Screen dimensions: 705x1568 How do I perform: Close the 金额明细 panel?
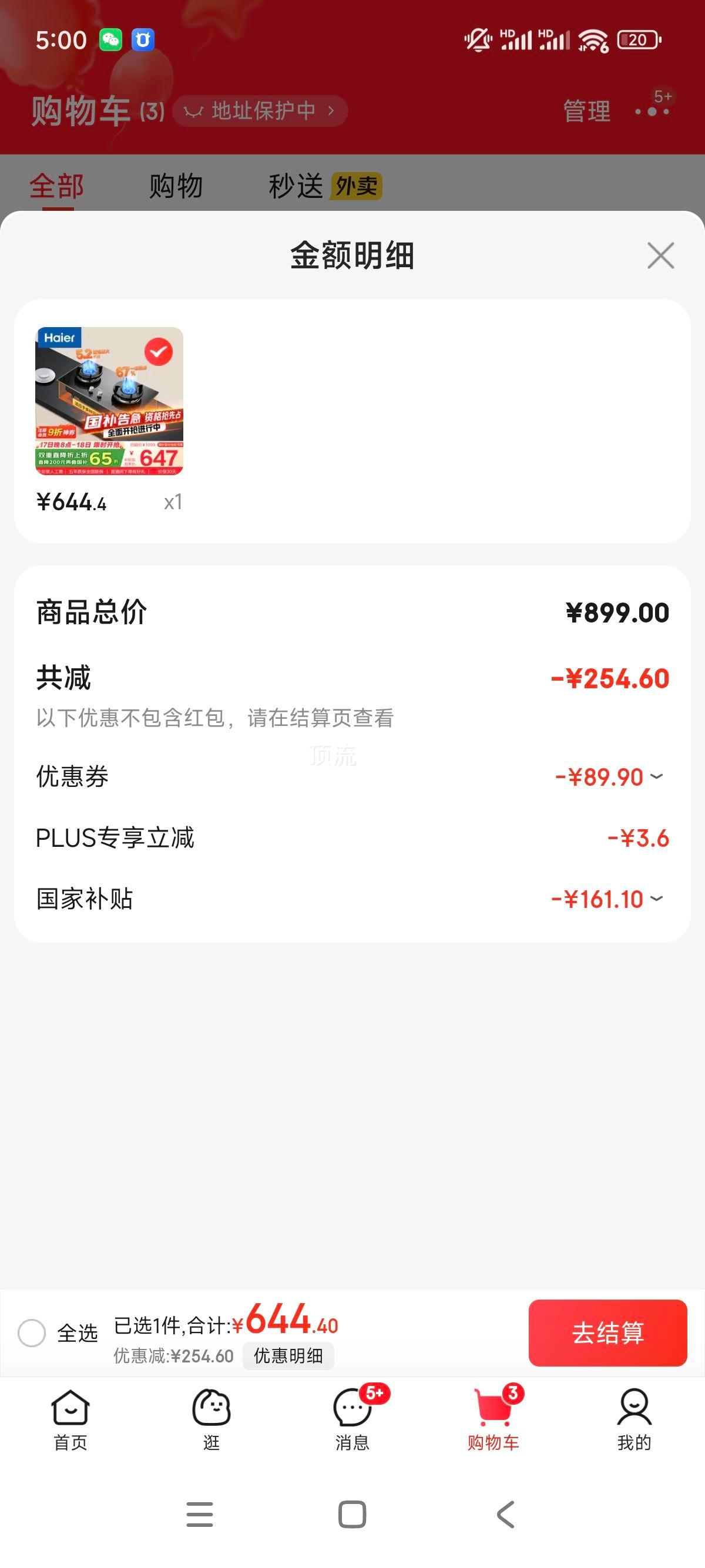tap(660, 255)
